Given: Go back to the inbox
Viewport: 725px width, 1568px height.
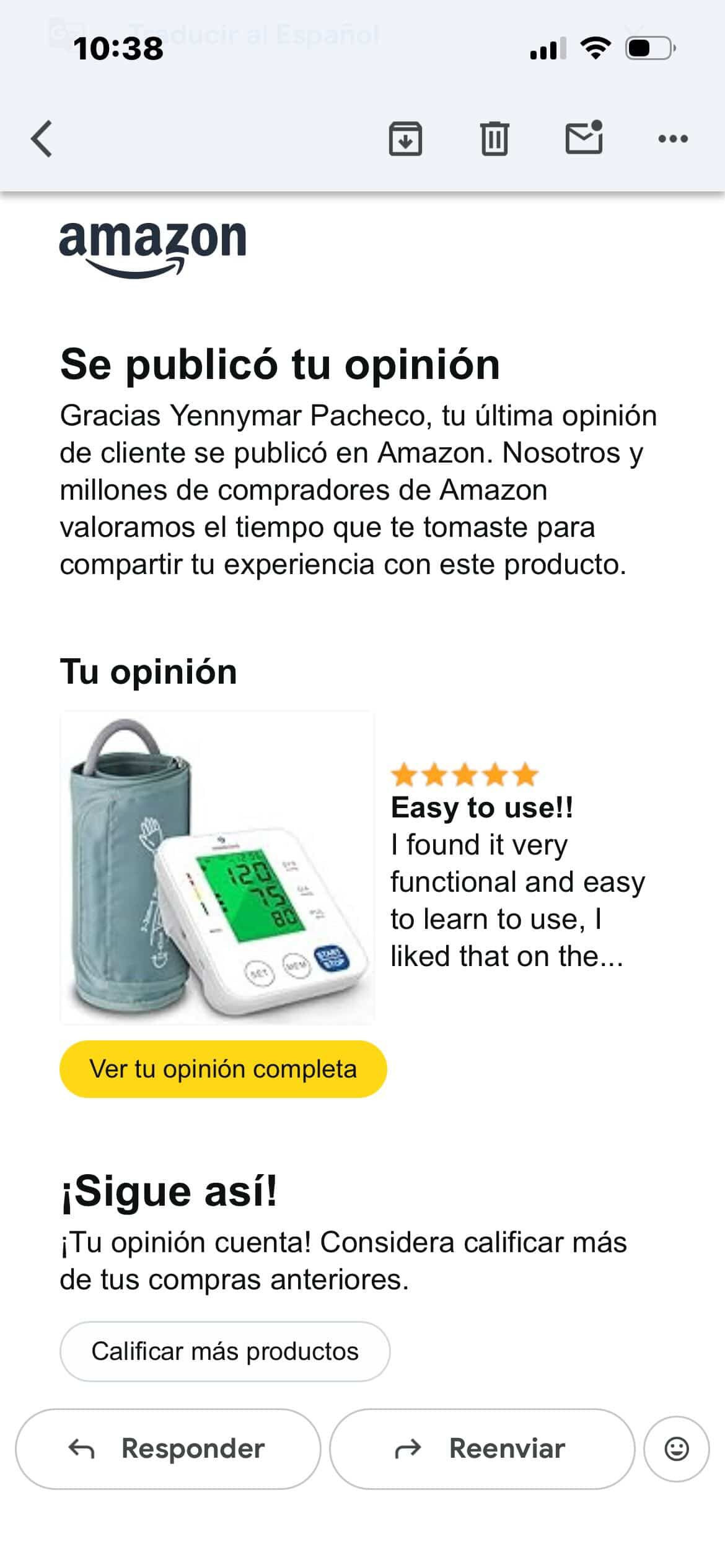Looking at the screenshot, I should tap(42, 139).
